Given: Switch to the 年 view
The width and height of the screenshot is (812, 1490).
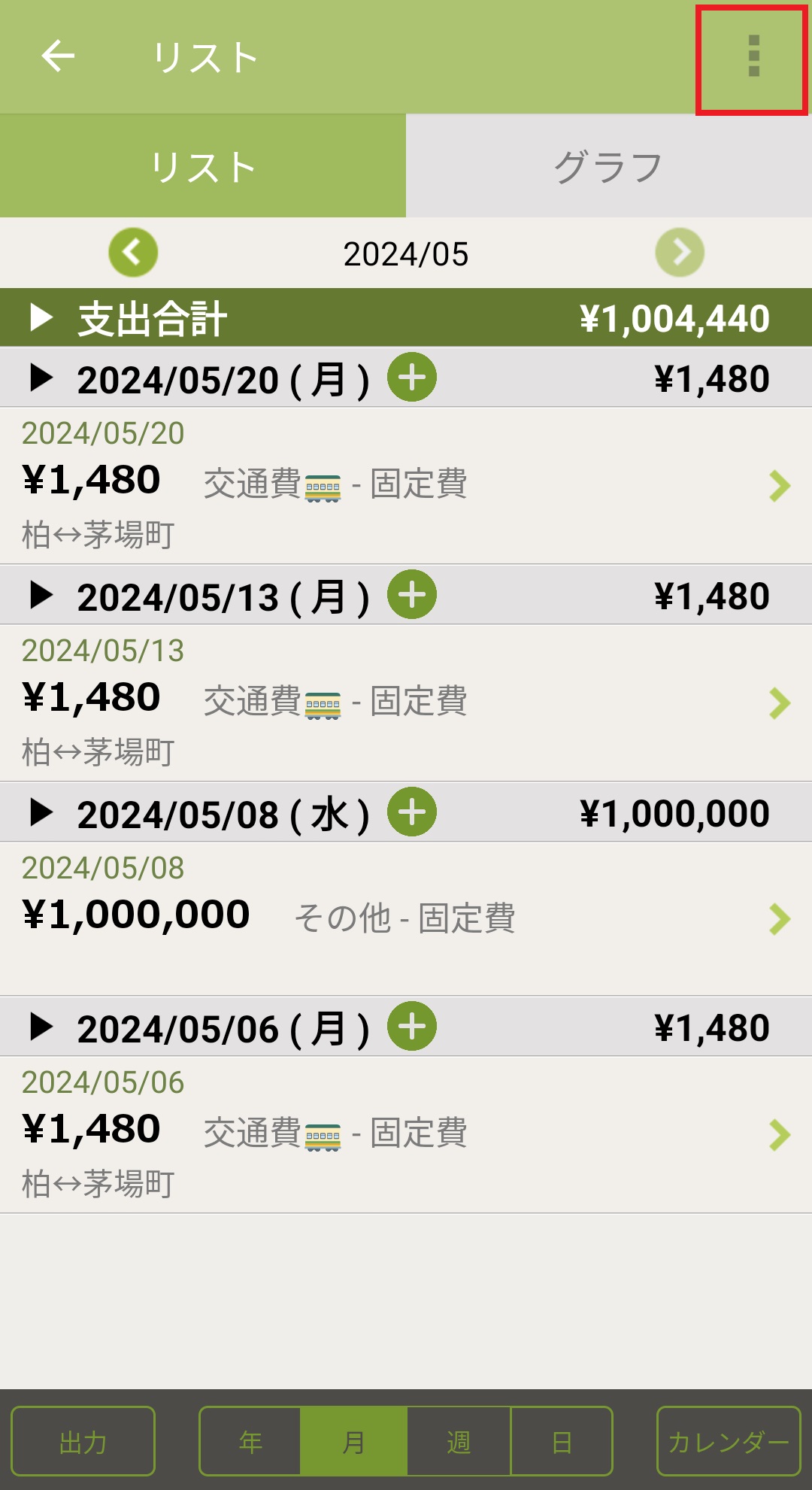Looking at the screenshot, I should (250, 1441).
